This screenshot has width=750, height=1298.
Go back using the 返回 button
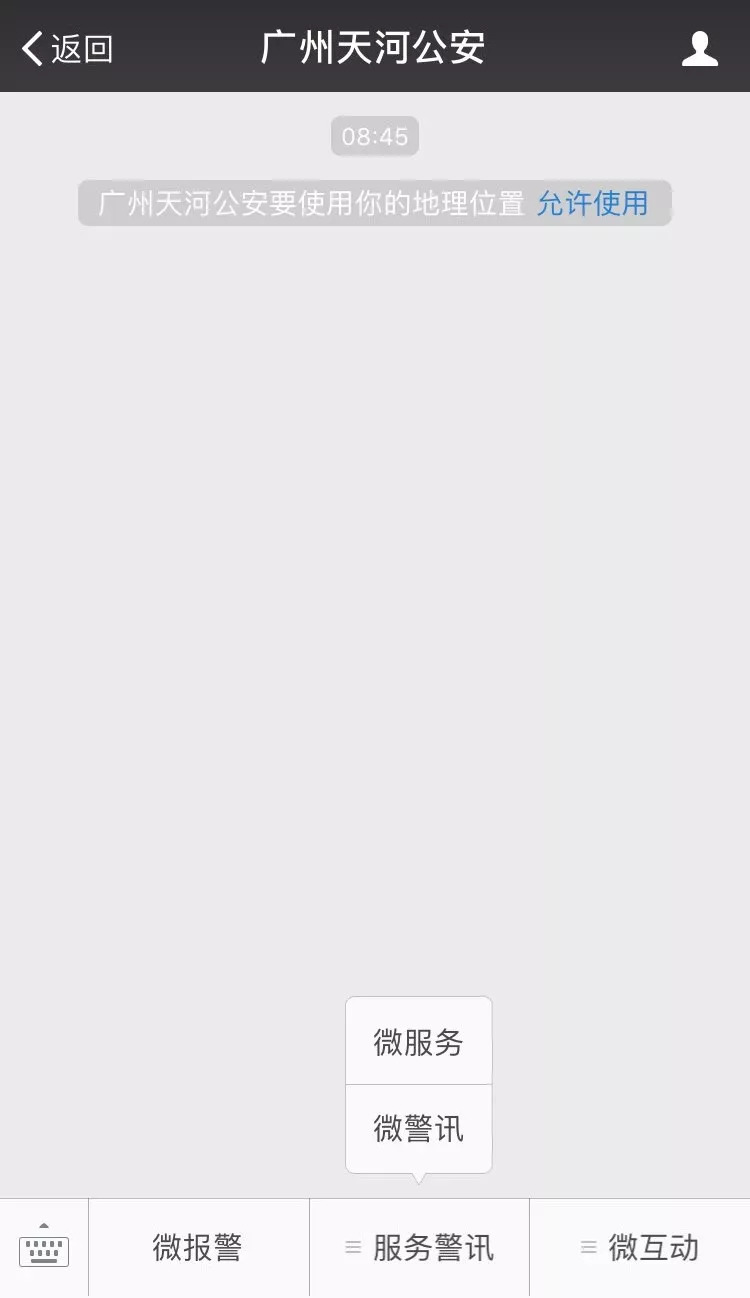tap(66, 48)
